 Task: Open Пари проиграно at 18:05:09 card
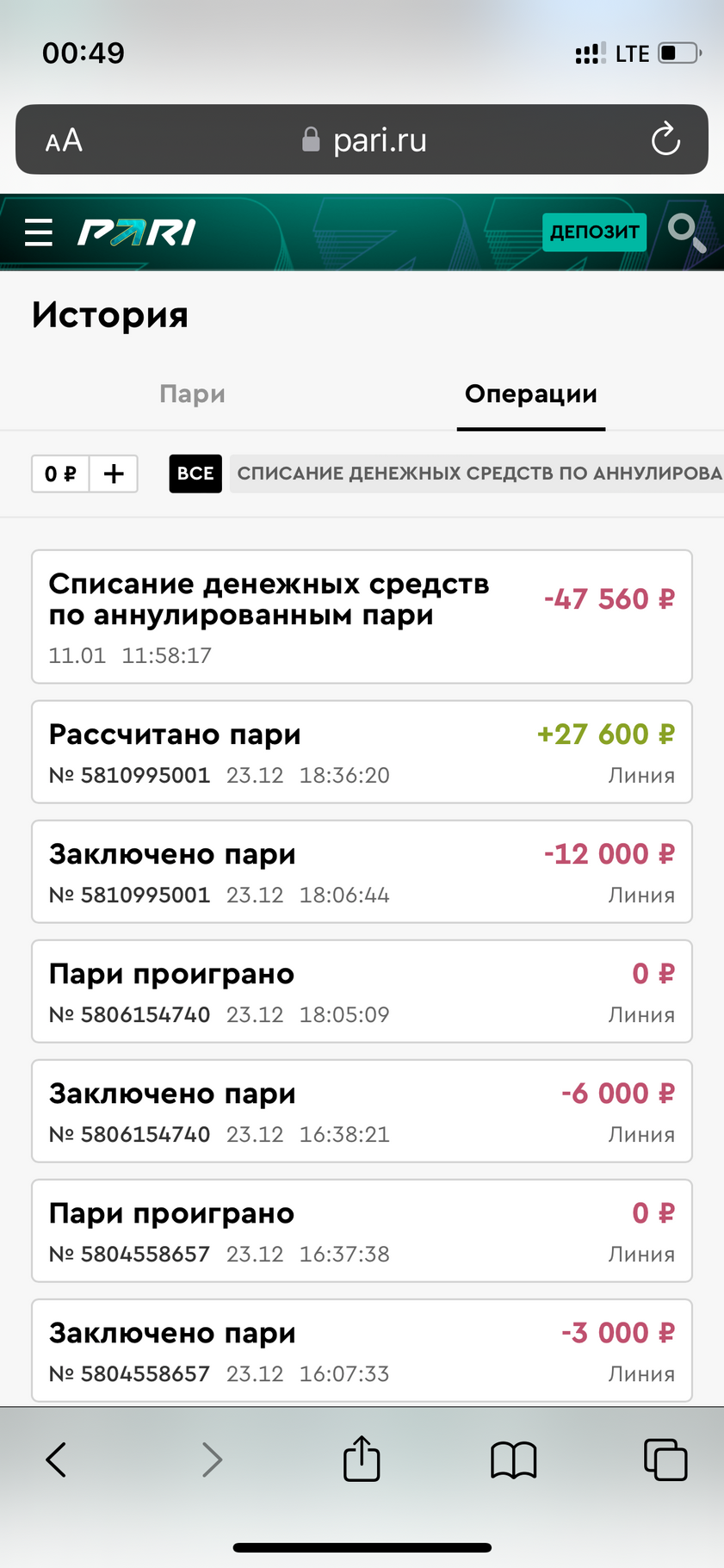point(362,991)
